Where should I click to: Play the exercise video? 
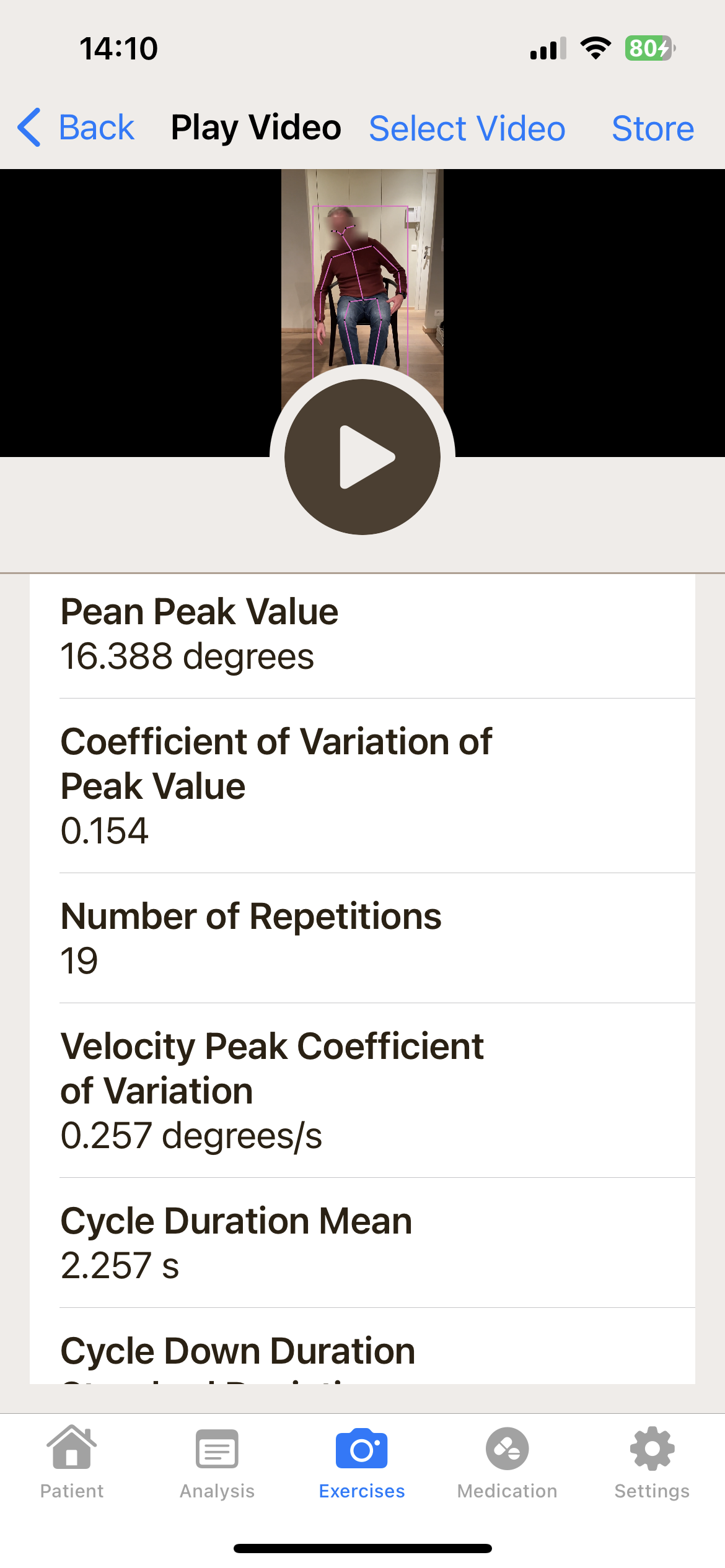tap(362, 457)
